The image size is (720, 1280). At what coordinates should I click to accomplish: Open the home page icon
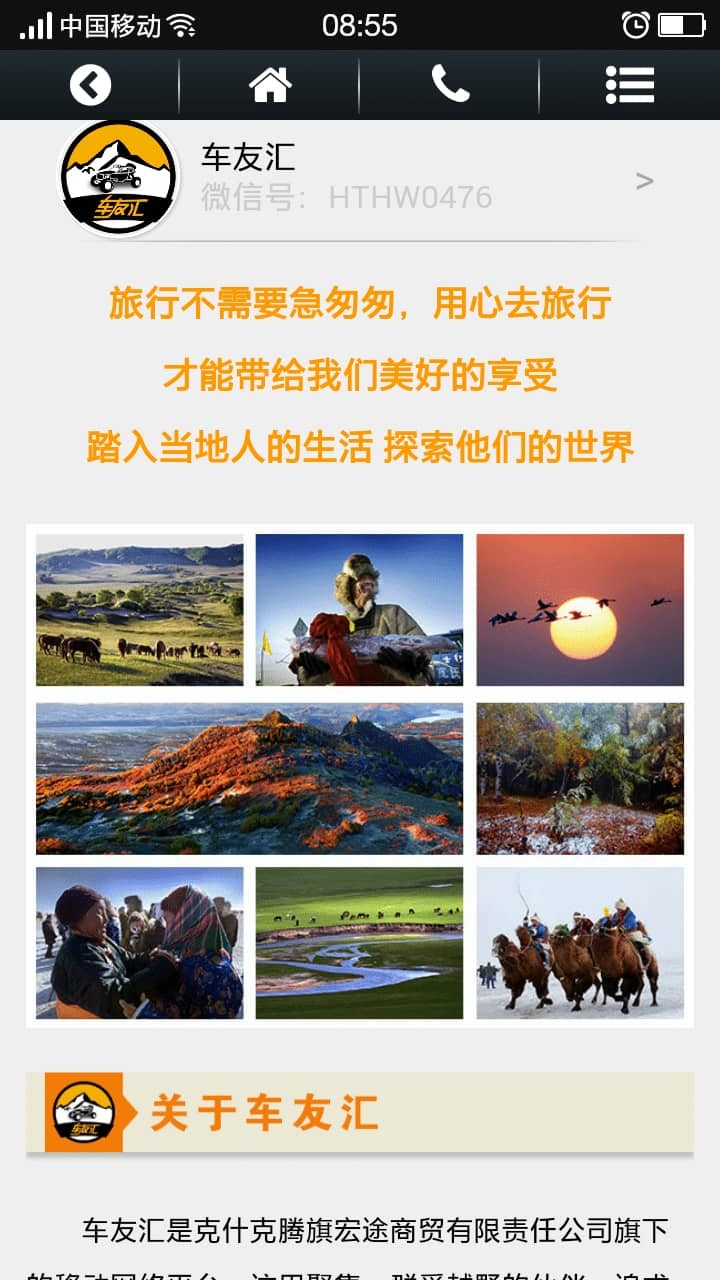(270, 85)
